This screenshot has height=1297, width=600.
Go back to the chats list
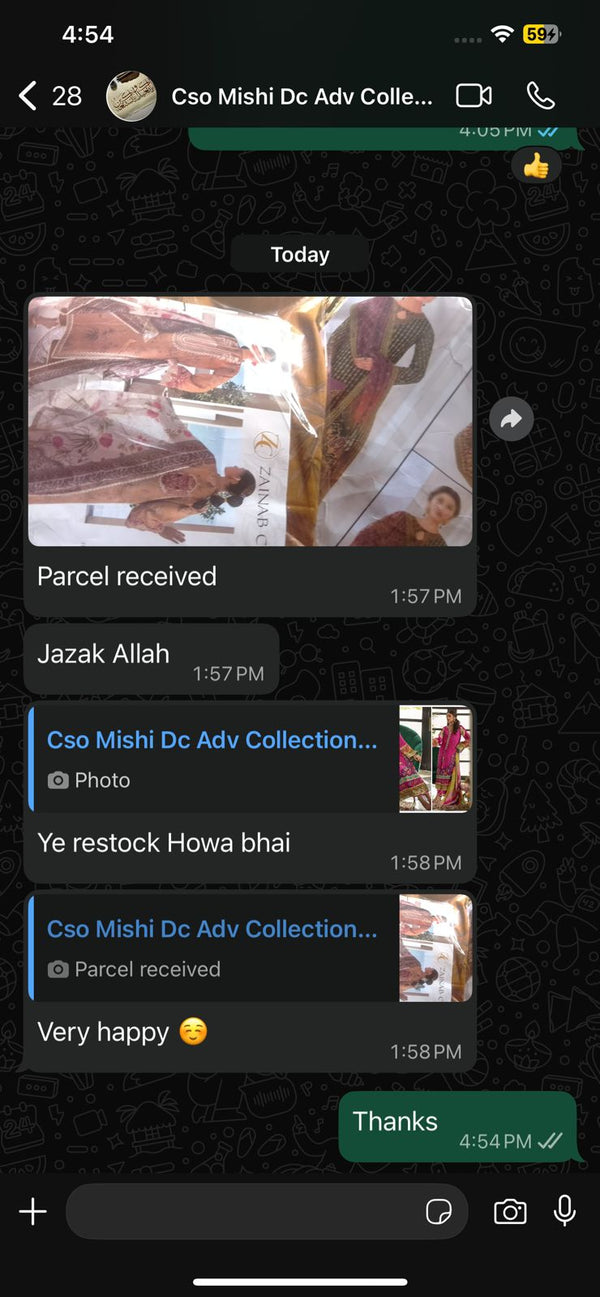[28, 96]
